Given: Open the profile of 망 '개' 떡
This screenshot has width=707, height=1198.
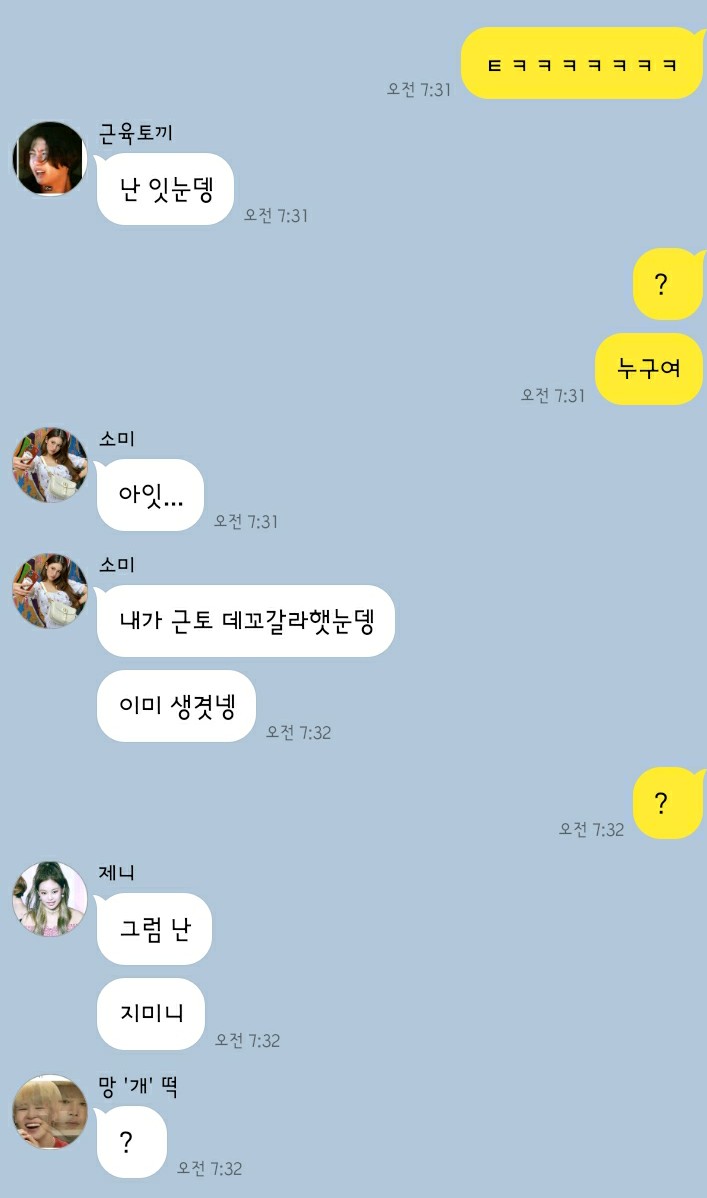Looking at the screenshot, I should click(50, 1112).
